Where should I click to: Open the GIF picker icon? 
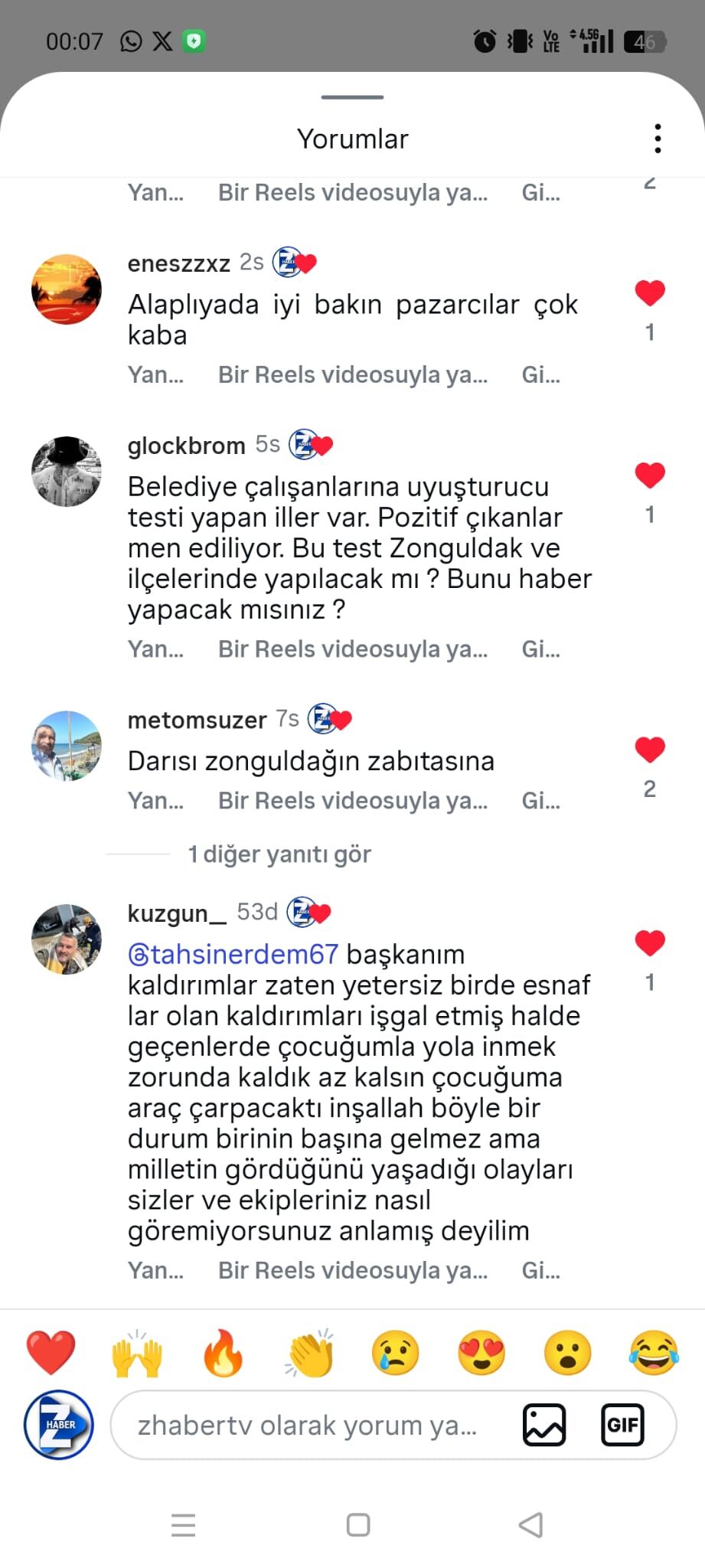[622, 1424]
